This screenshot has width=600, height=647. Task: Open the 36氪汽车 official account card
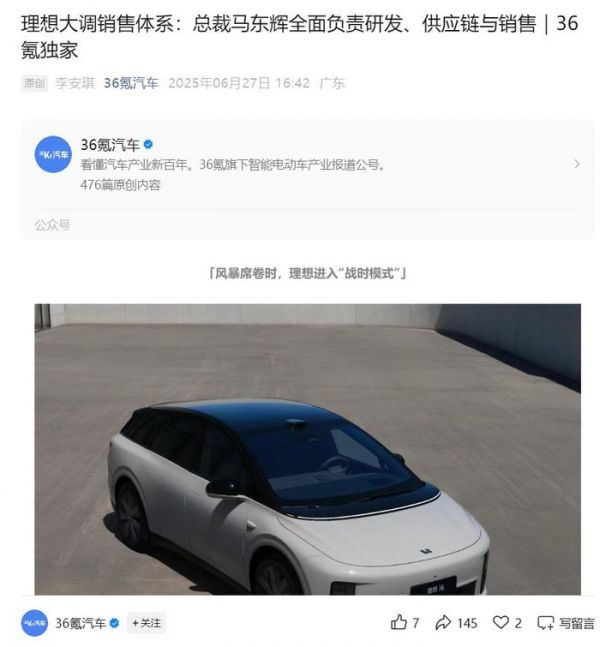[307, 164]
